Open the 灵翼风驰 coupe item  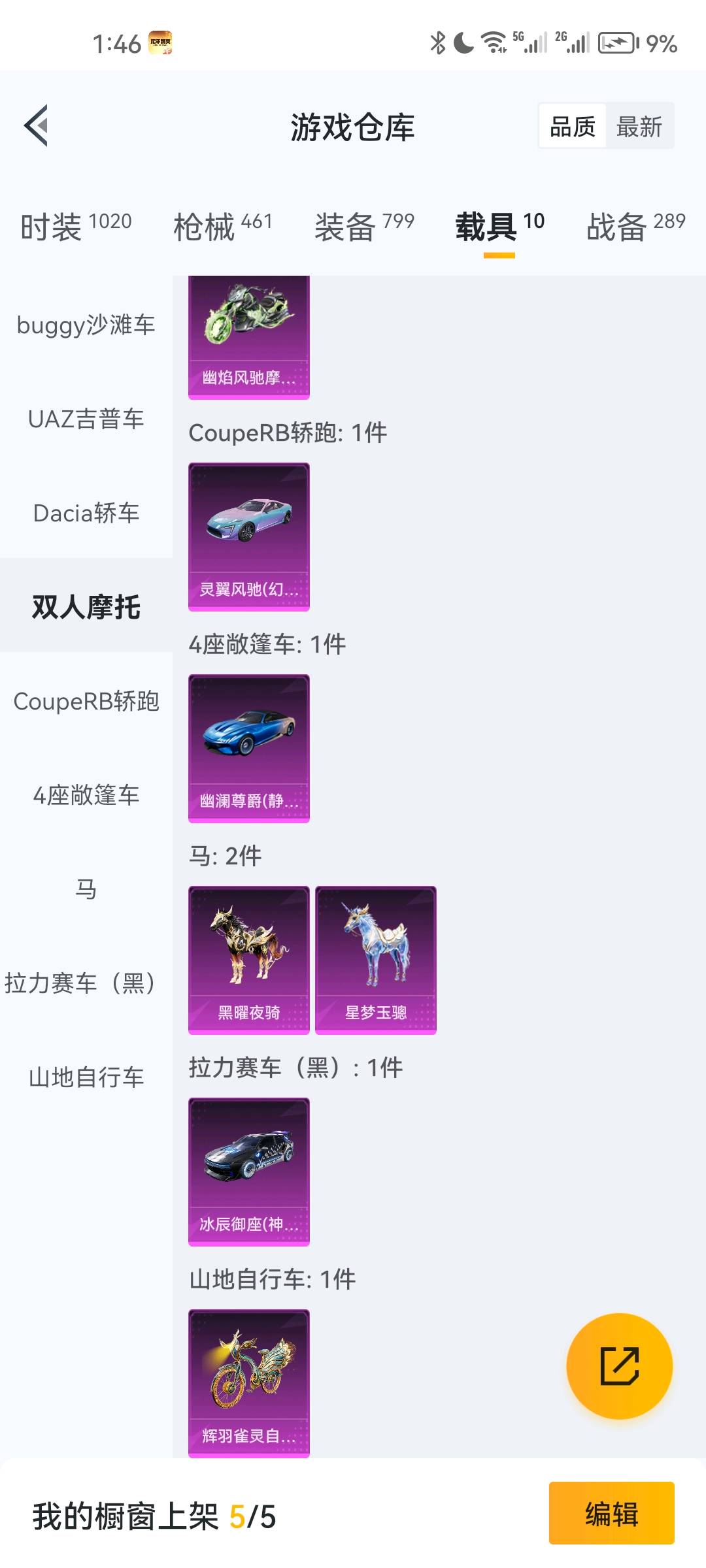(x=248, y=536)
